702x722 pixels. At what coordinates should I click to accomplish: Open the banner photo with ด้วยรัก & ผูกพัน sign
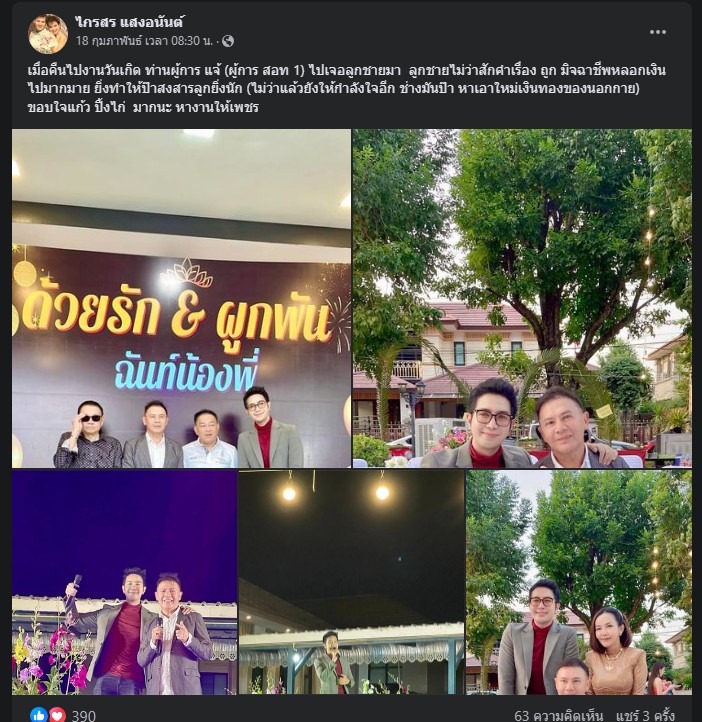[x=181, y=298]
